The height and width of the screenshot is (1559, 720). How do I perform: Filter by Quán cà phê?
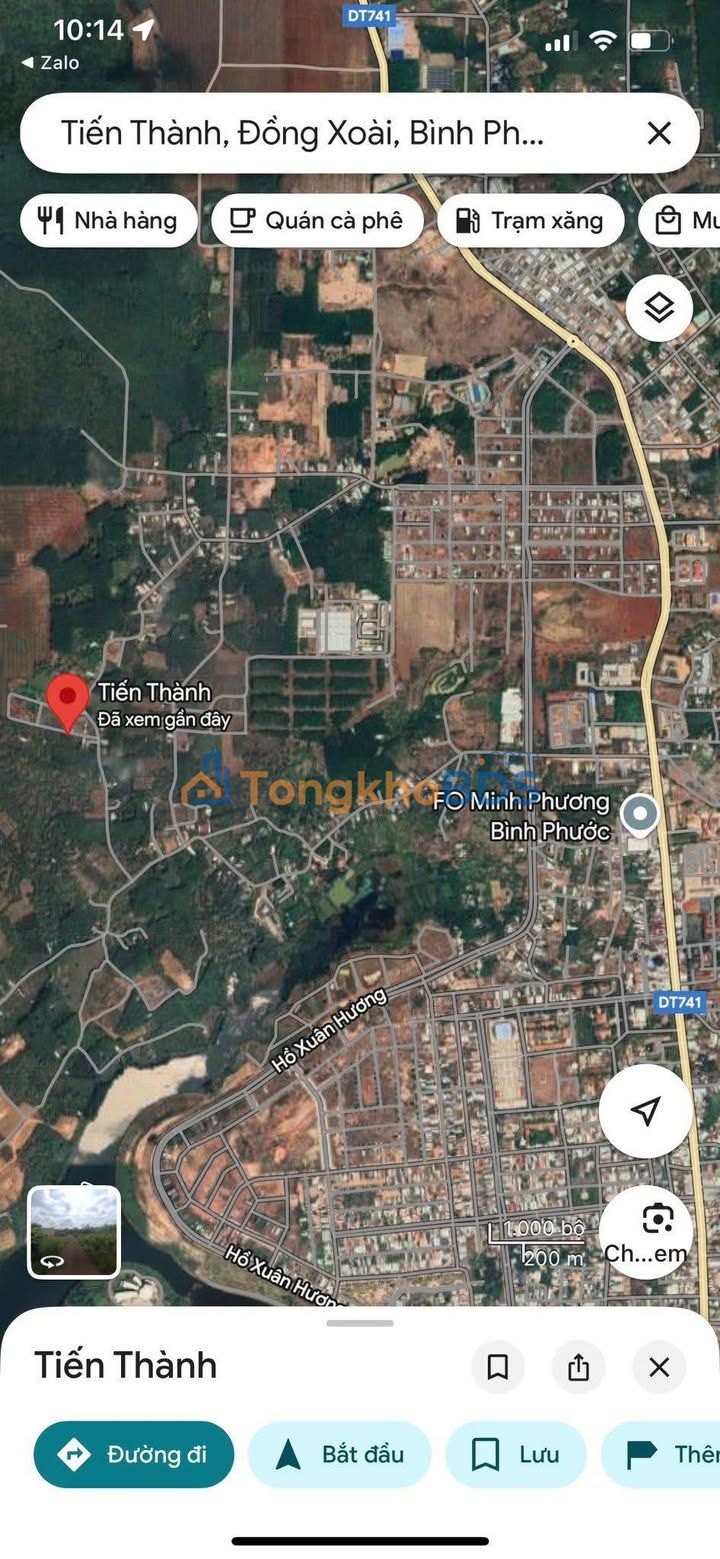[x=317, y=221]
